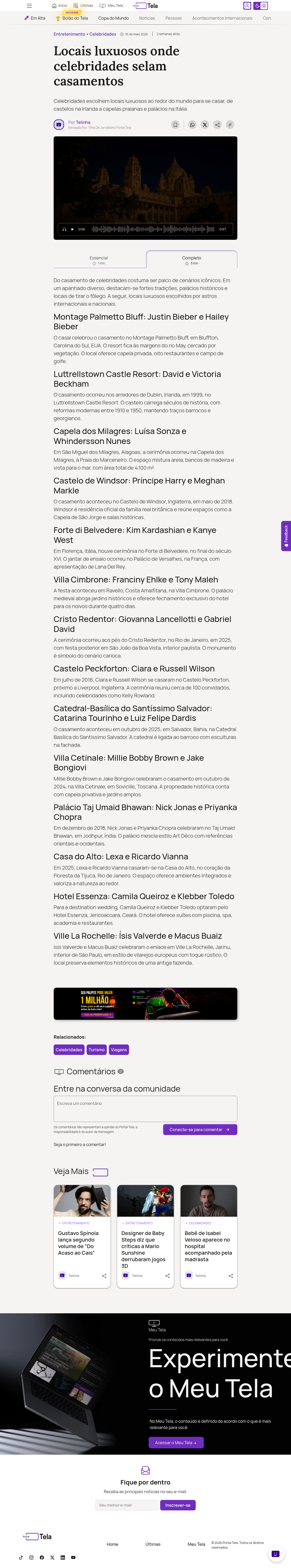
Task: Go to Copa do Mundo section
Action: click(x=114, y=18)
